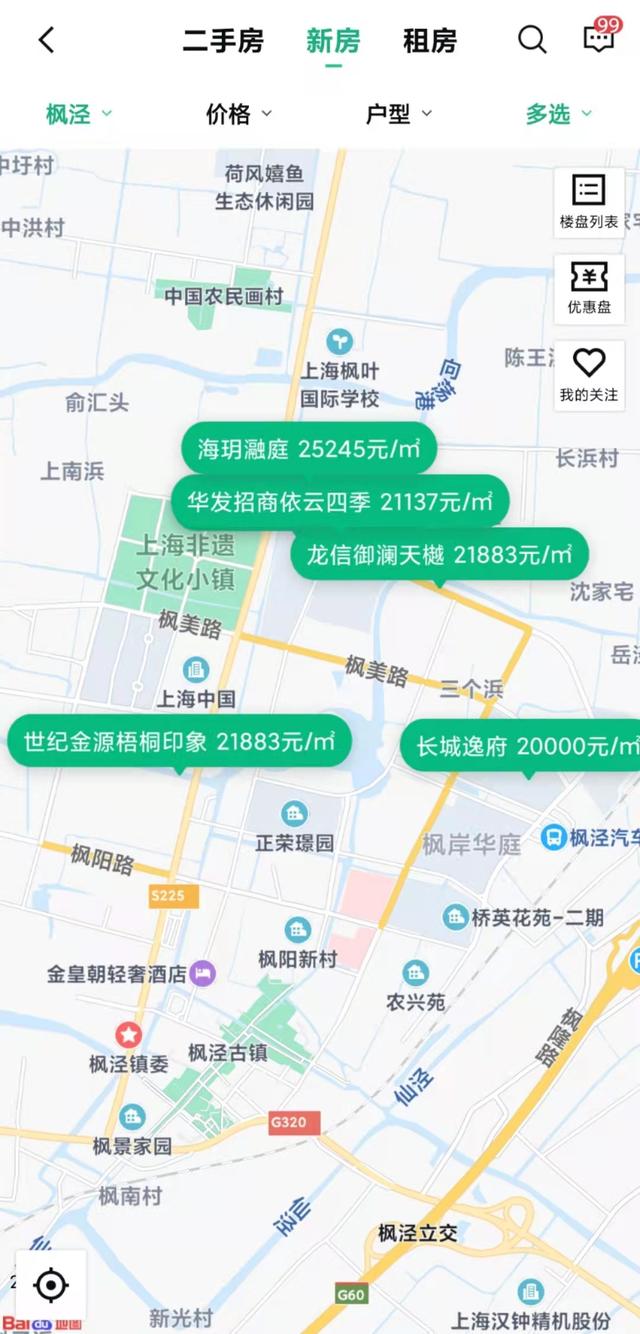Switch to the 二手房 tab
The height and width of the screenshot is (1334, 640).
223,41
